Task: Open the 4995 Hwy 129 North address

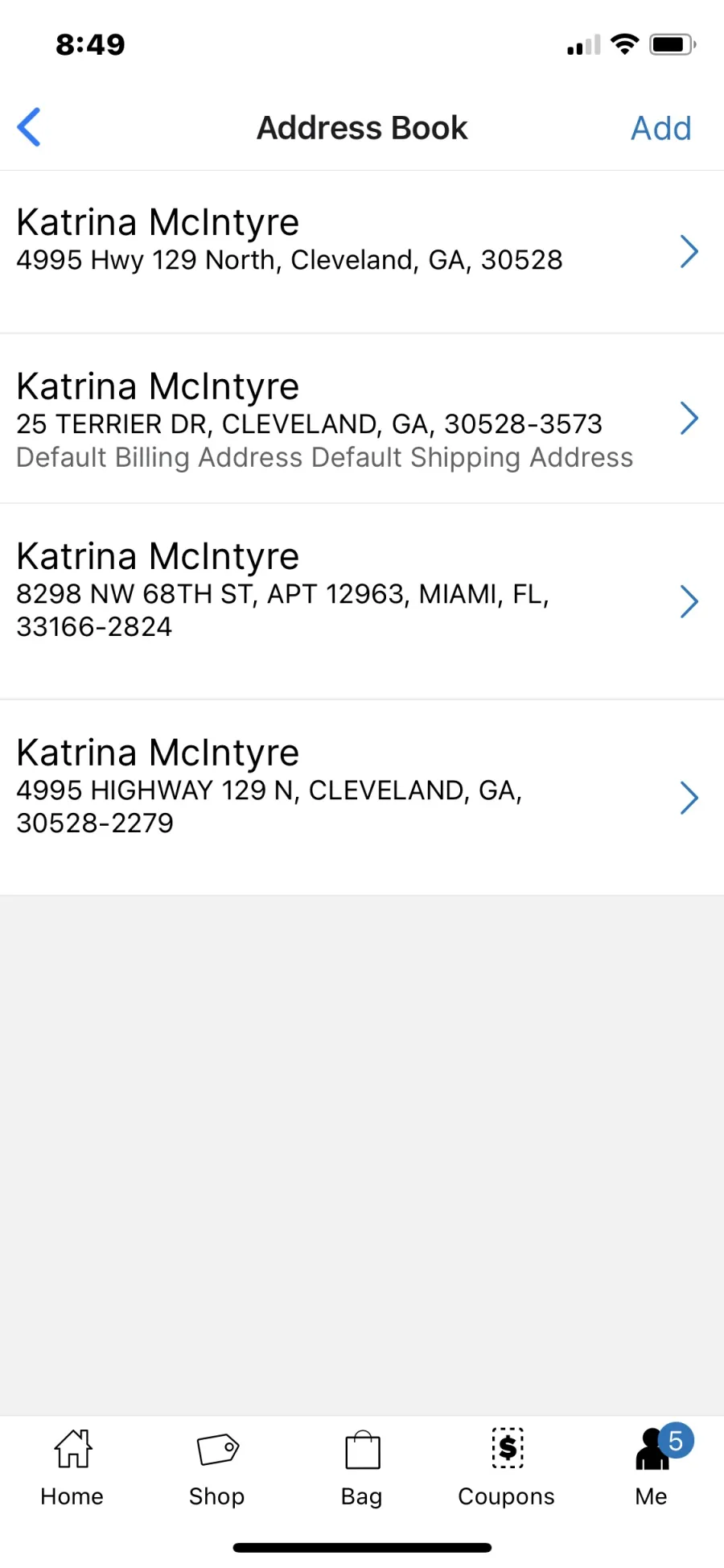Action: coord(362,252)
